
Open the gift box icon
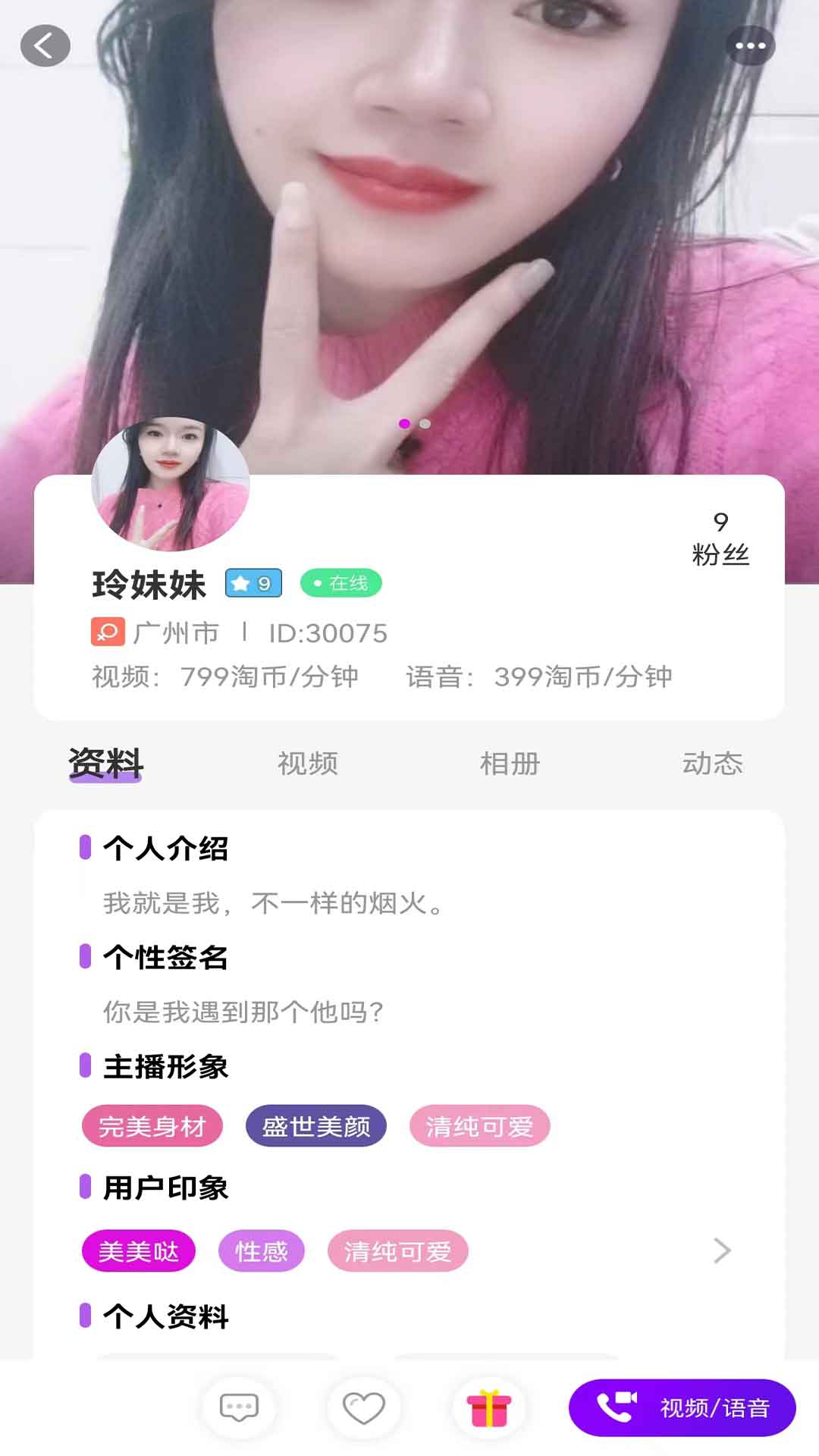(x=488, y=1407)
